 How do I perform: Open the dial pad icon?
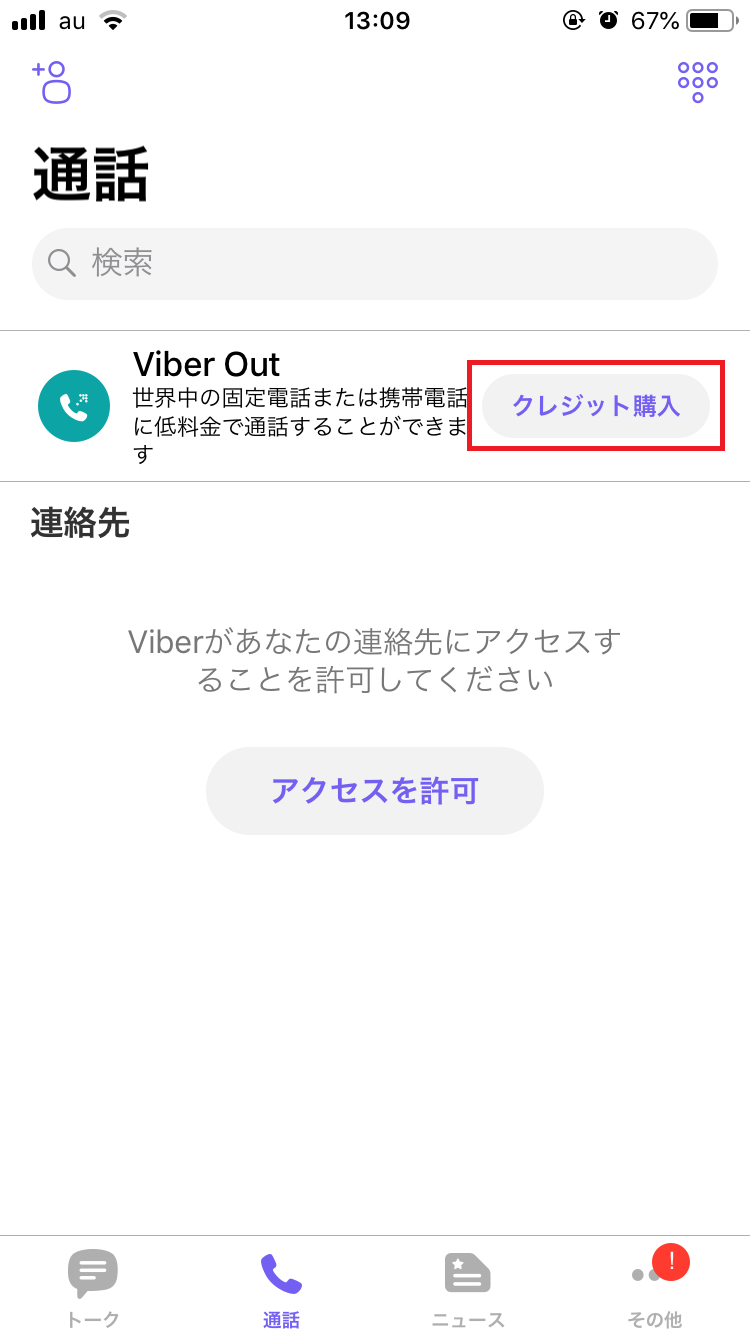pyautogui.click(x=697, y=82)
